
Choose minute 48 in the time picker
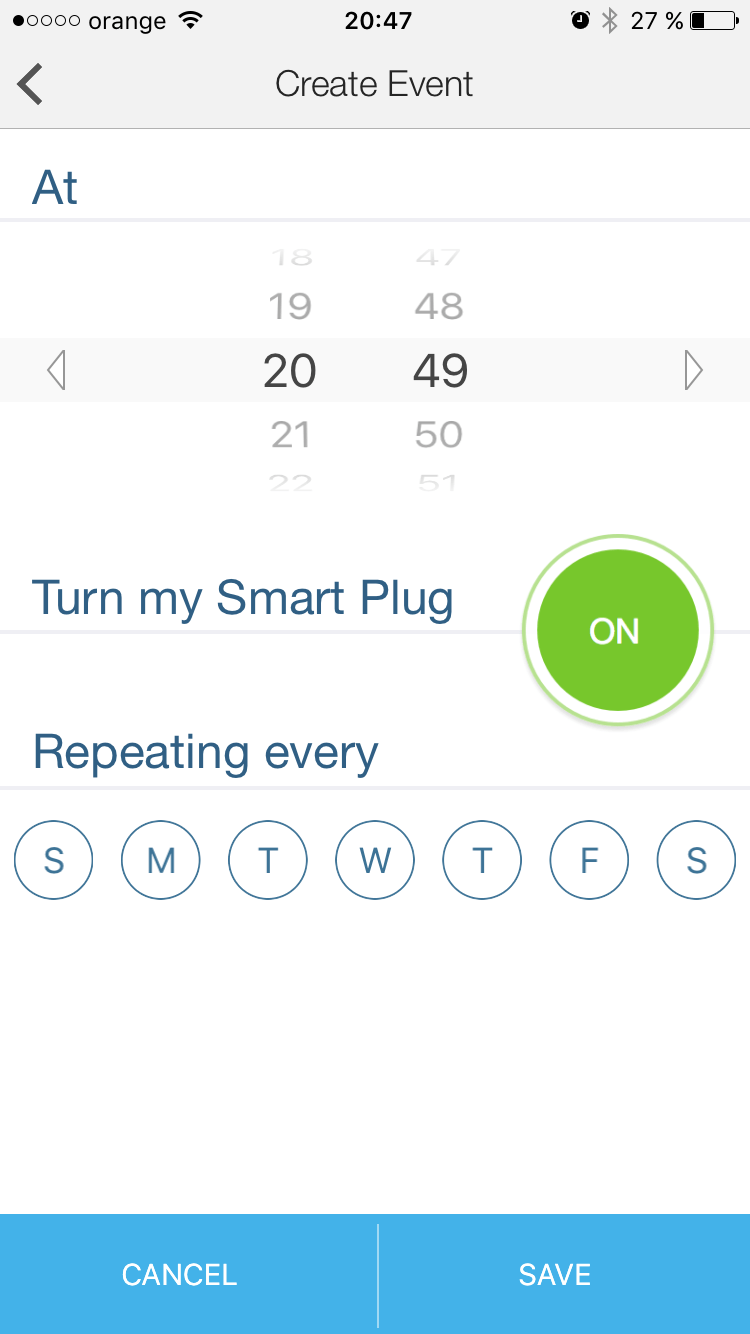[x=439, y=306]
